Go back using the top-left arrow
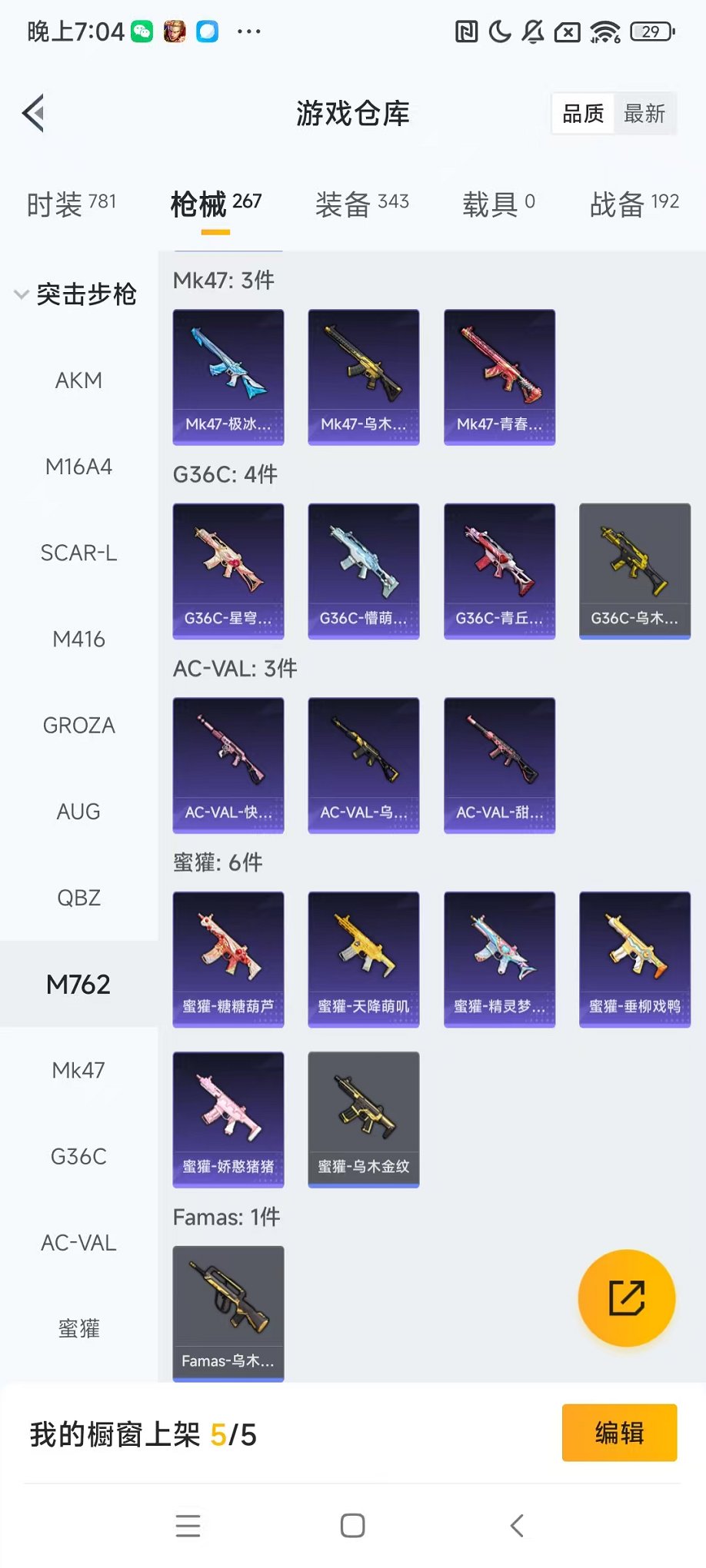The width and height of the screenshot is (706, 1568). coord(33,114)
